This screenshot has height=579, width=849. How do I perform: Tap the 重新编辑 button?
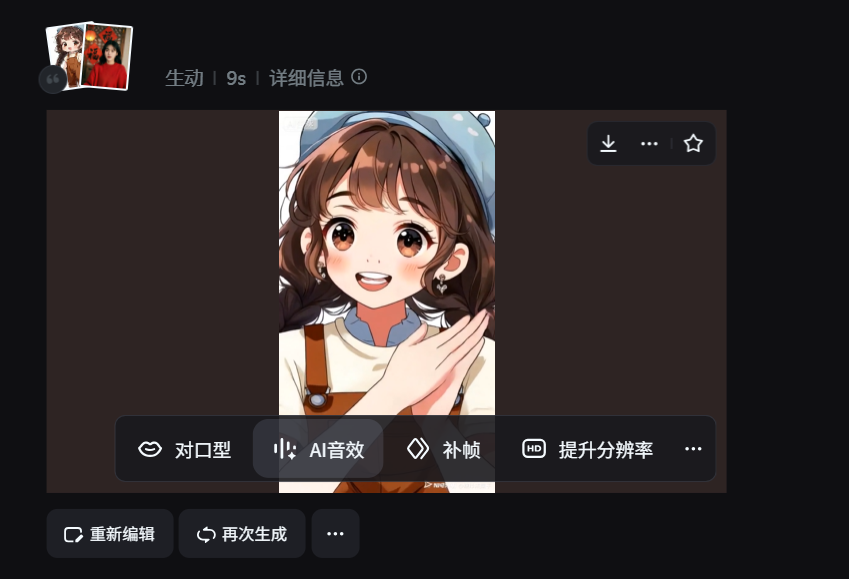(x=110, y=534)
